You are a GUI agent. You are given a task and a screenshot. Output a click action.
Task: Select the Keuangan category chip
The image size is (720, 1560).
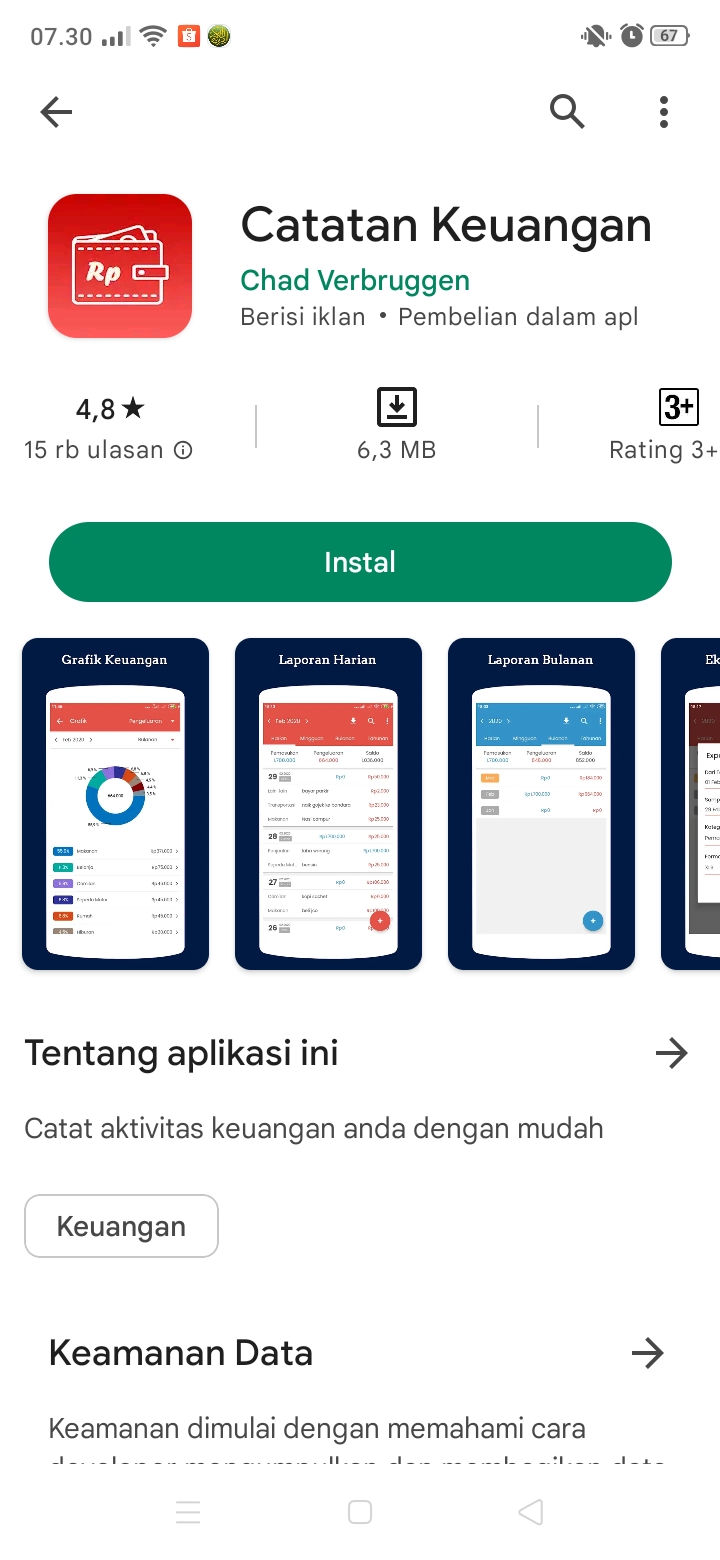[121, 1226]
